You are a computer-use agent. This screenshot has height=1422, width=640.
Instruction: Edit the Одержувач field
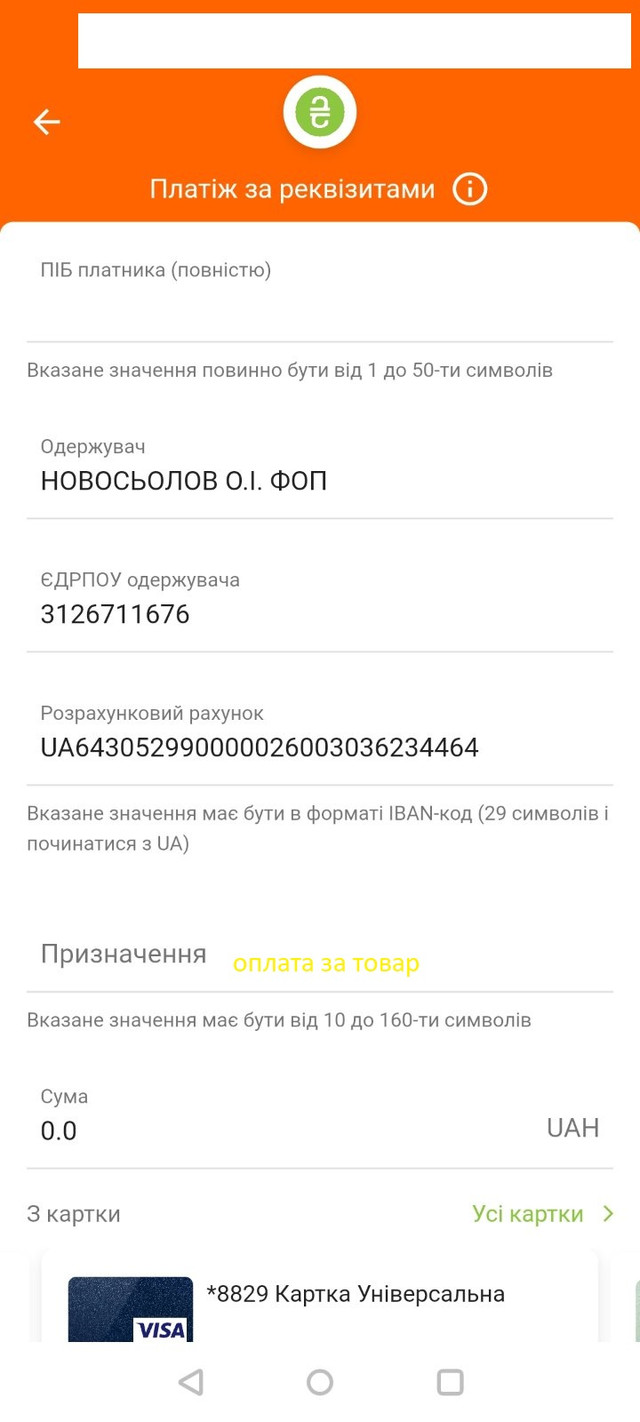[x=320, y=470]
